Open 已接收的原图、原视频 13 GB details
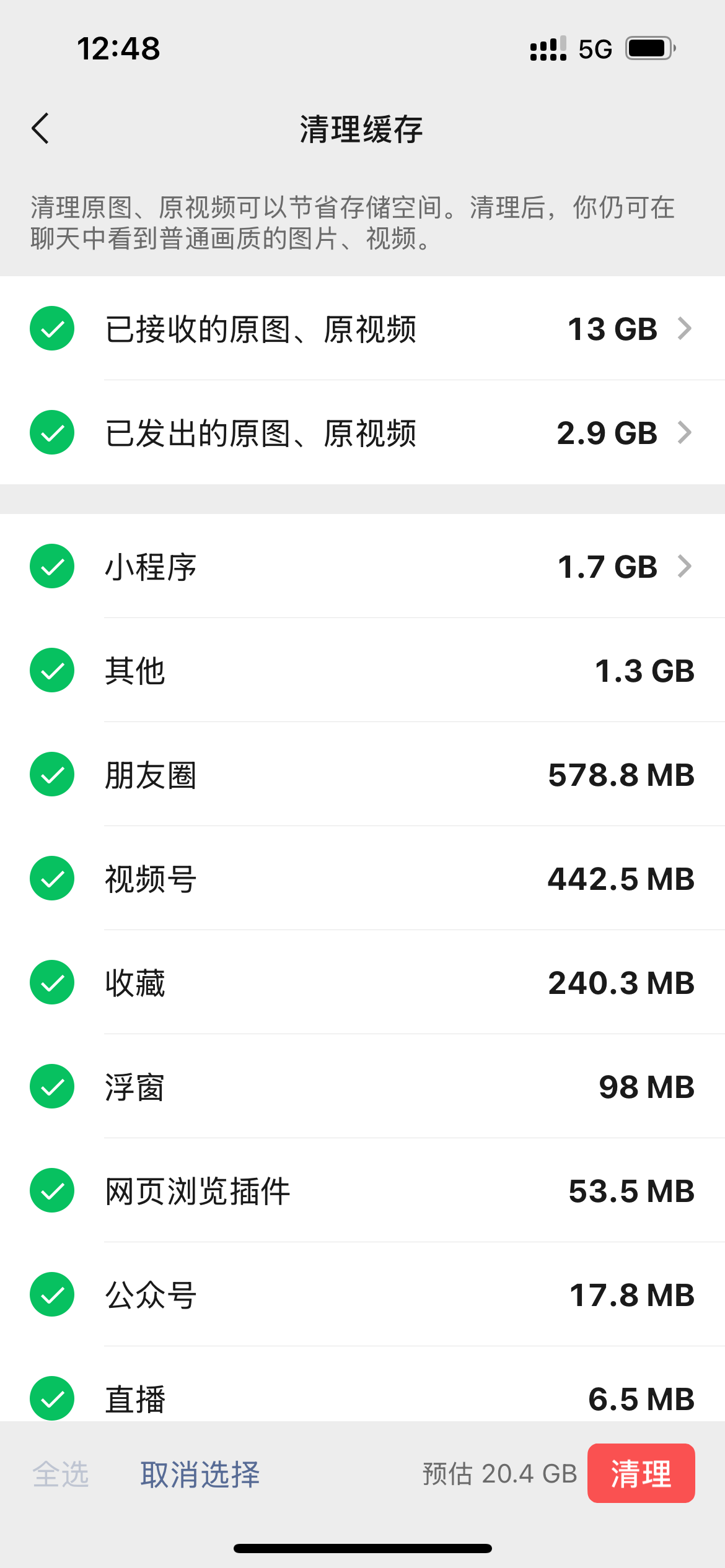This screenshot has height=1568, width=725. coord(626,329)
